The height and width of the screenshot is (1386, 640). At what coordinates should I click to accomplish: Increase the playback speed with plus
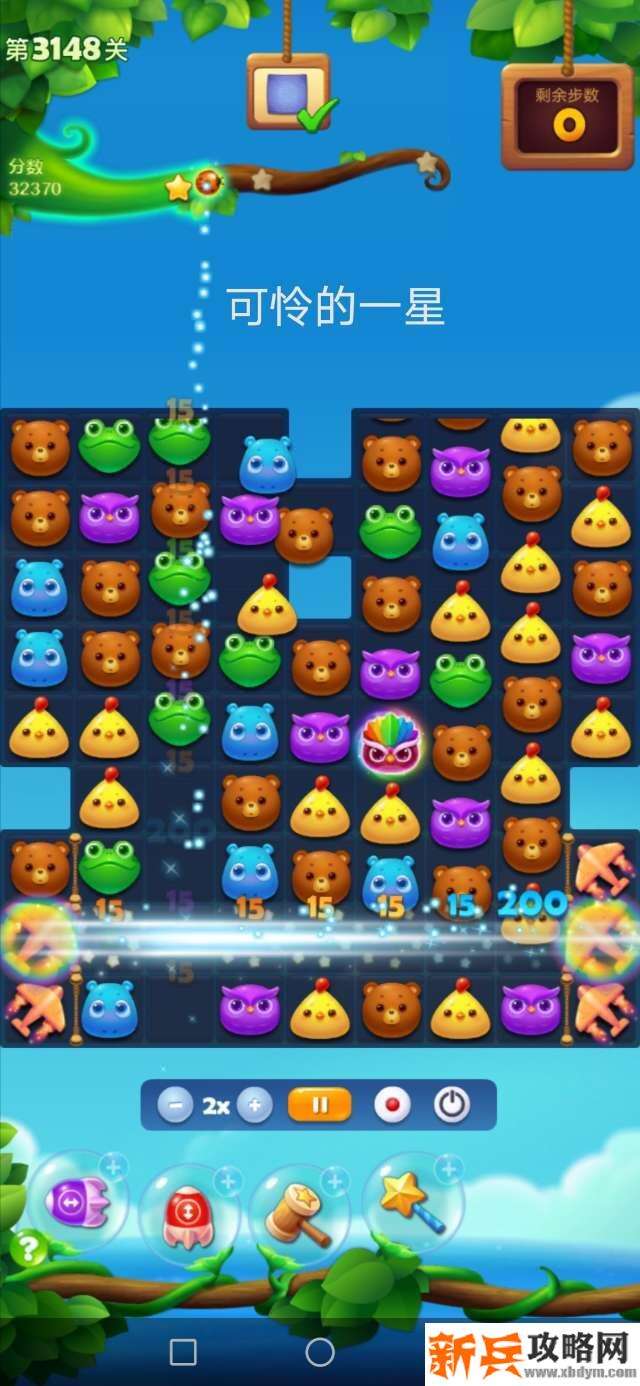point(255,1106)
